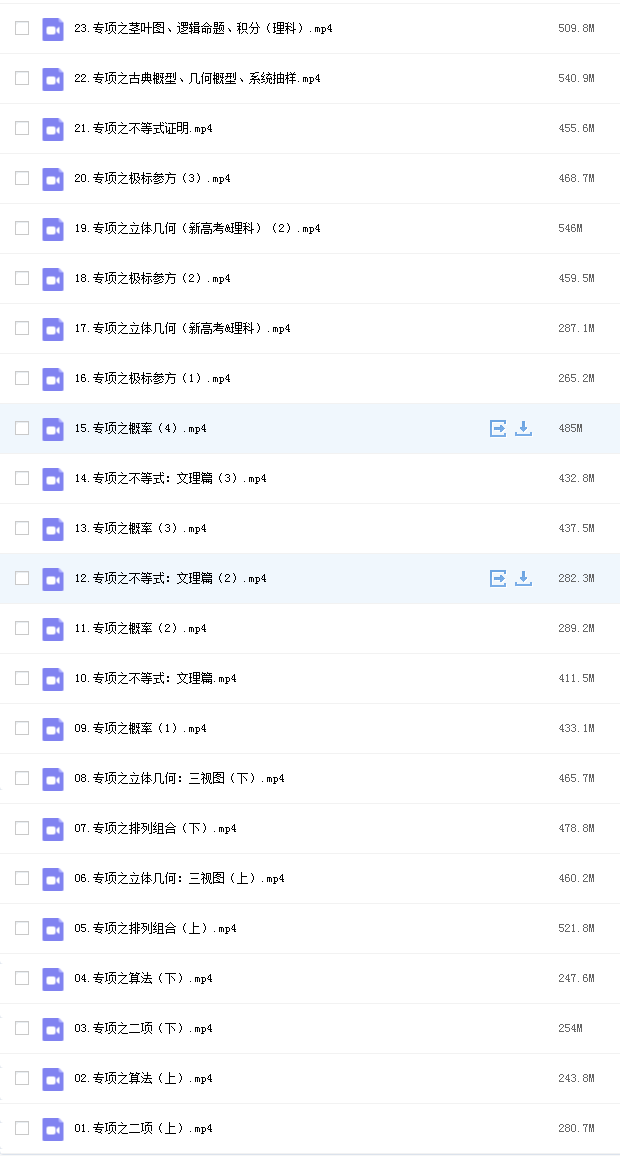The image size is (620, 1156).
Task: Check the box next to 21.专项之不等式证明.mp4
Action: (22, 128)
